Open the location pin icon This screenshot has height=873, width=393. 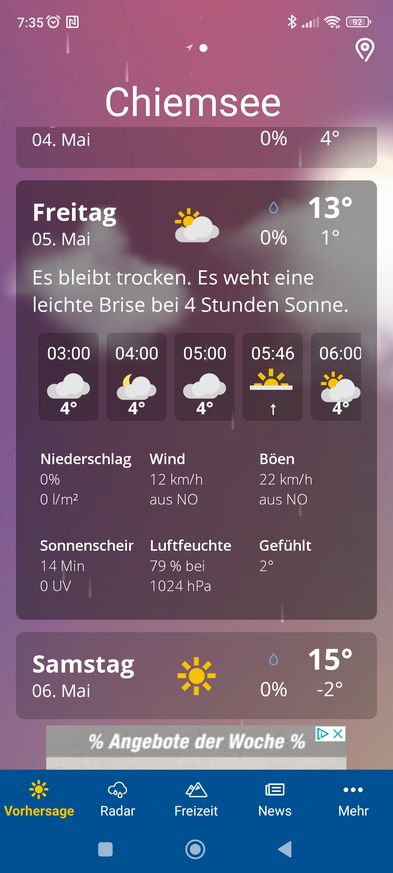365,50
